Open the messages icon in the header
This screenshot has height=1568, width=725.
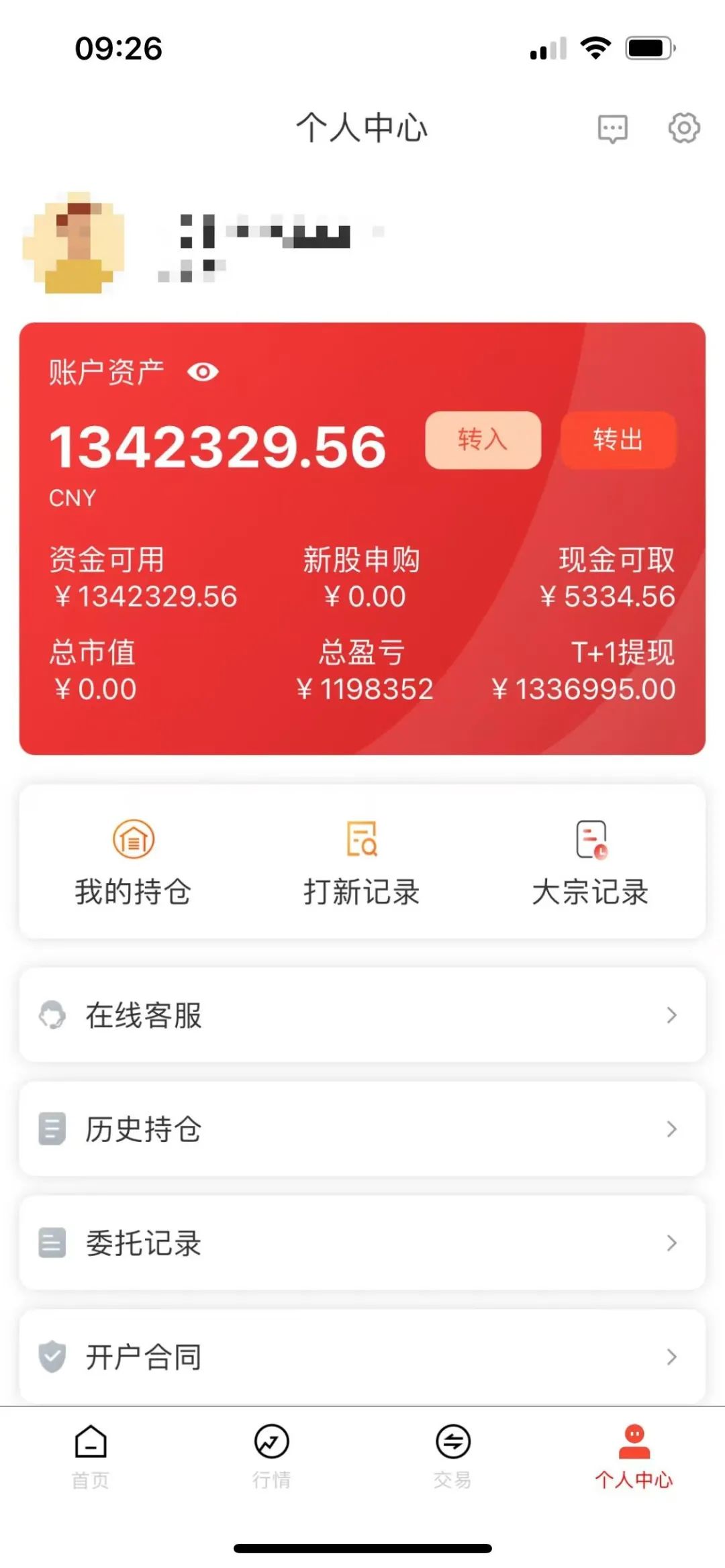point(612,128)
